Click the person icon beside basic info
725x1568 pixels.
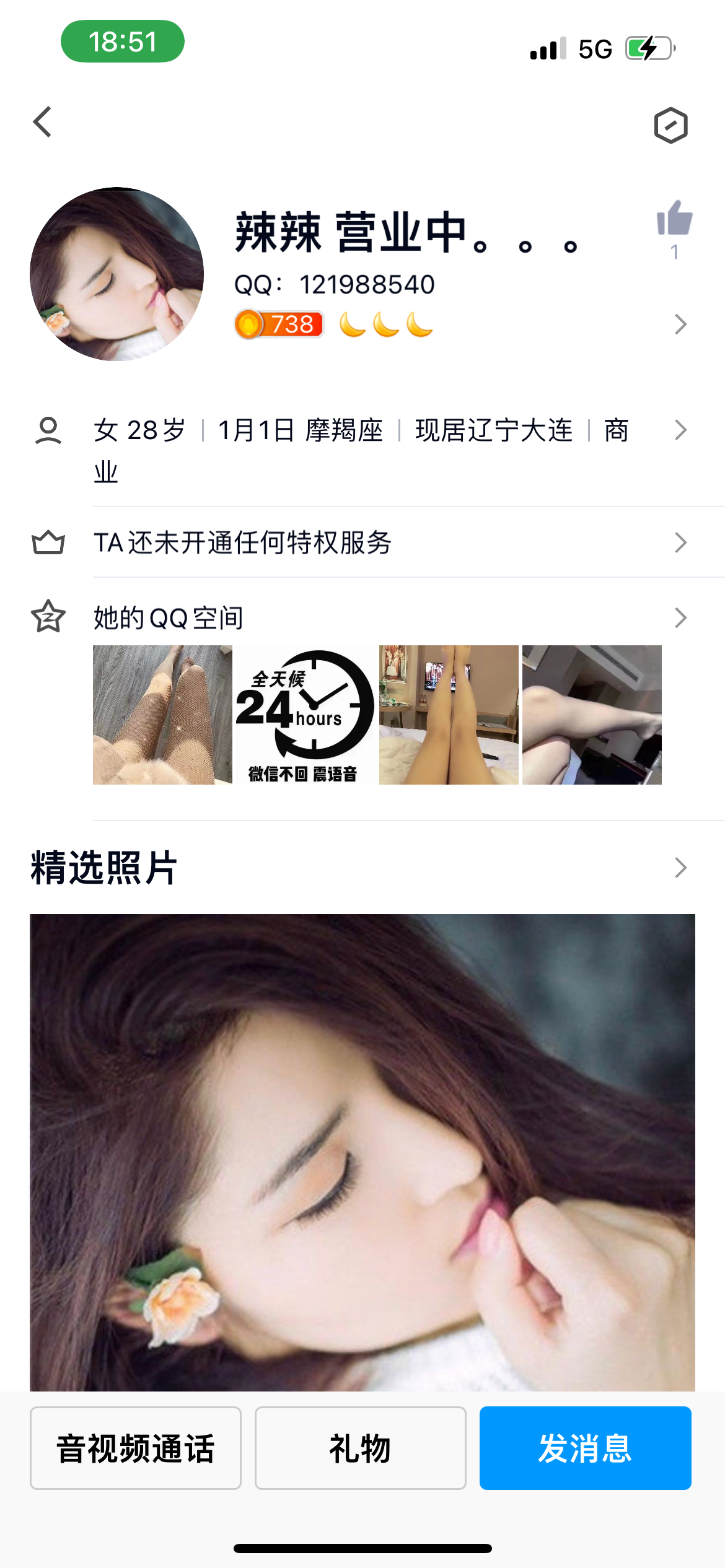tap(50, 430)
